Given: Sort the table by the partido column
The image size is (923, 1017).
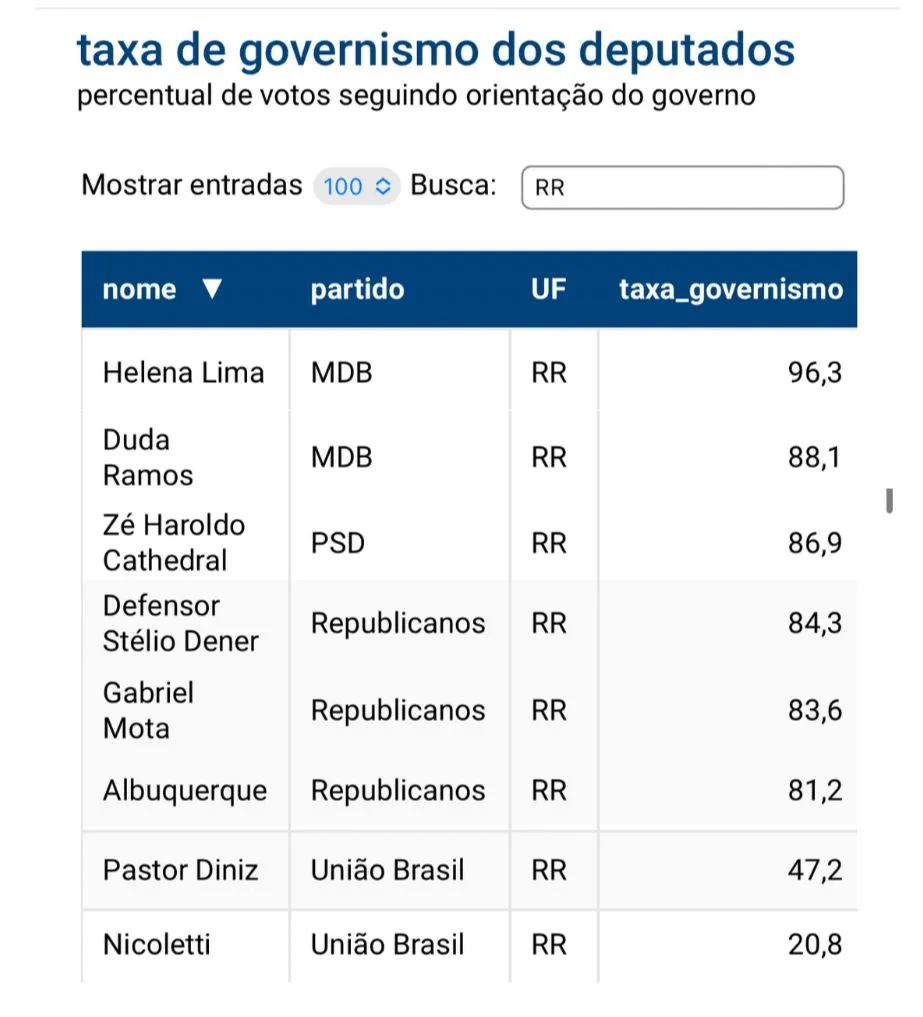Looking at the screenshot, I should (x=357, y=290).
